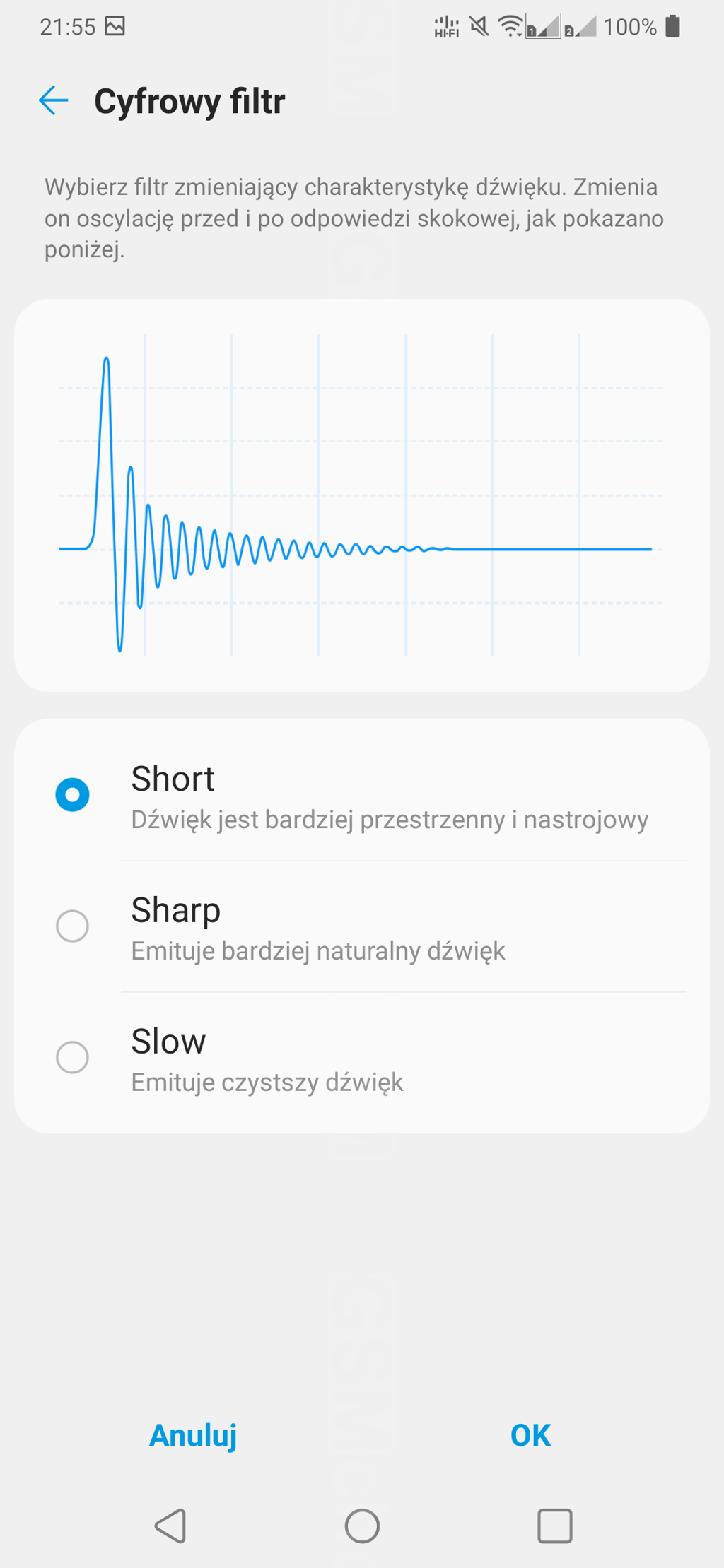Viewport: 724px width, 1568px height.
Task: Go back using the top arrow
Action: [53, 100]
